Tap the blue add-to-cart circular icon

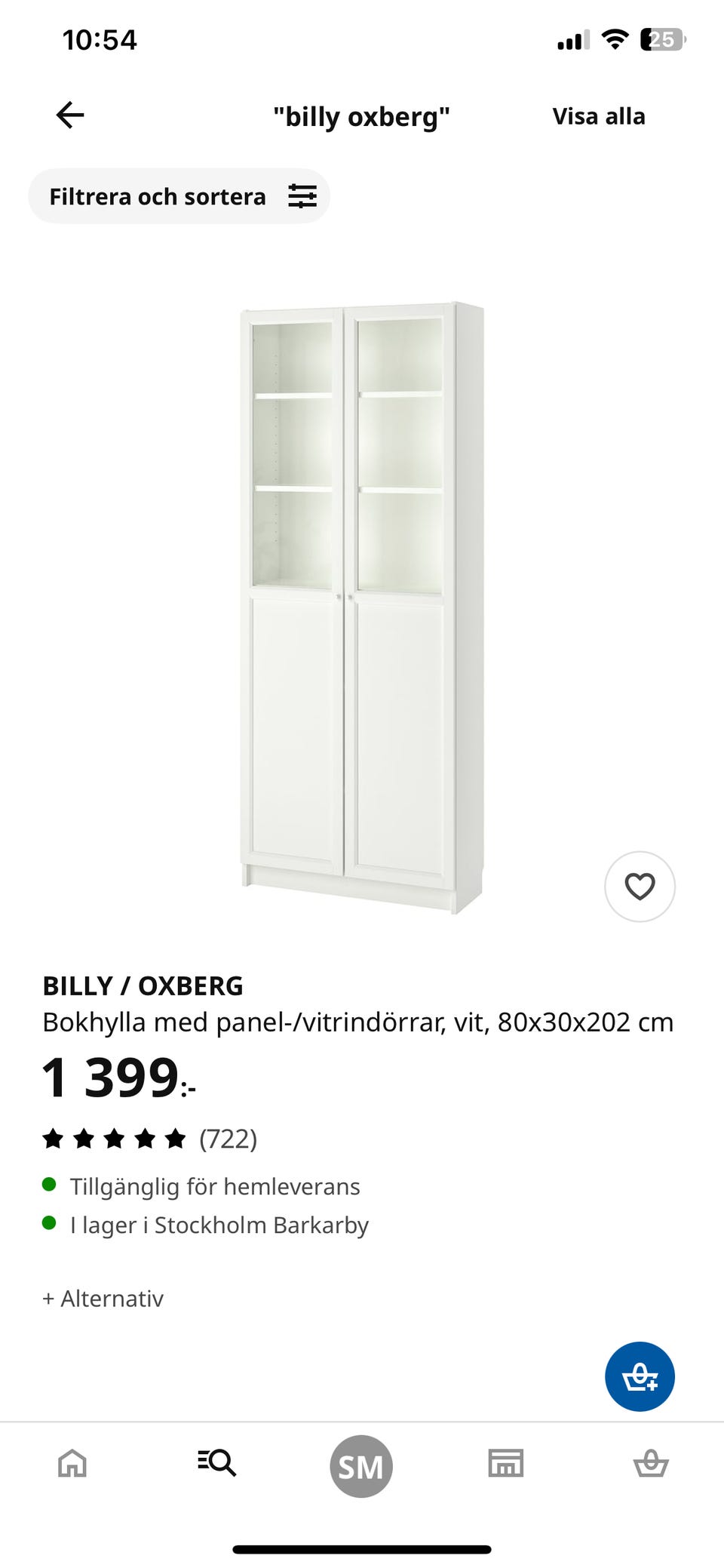(639, 1376)
